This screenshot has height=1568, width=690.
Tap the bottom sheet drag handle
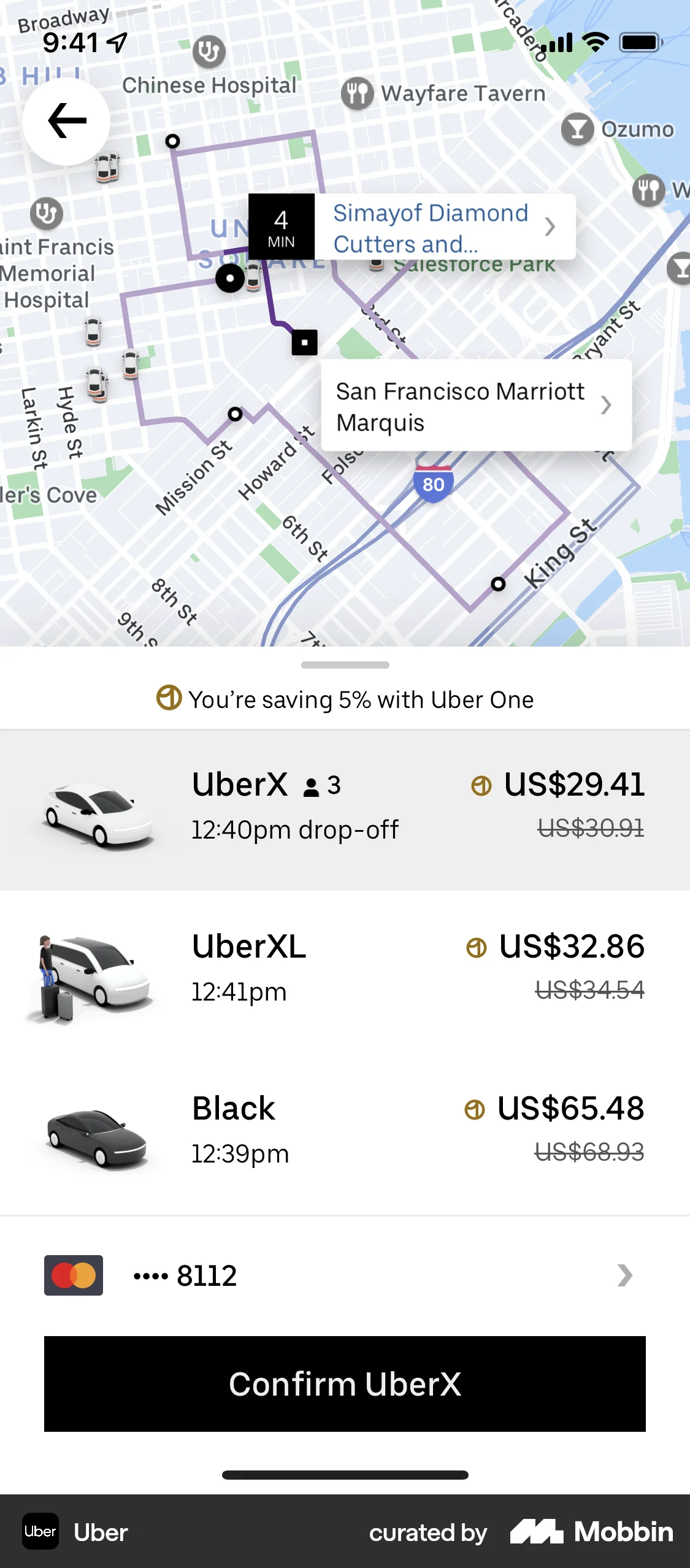345,664
